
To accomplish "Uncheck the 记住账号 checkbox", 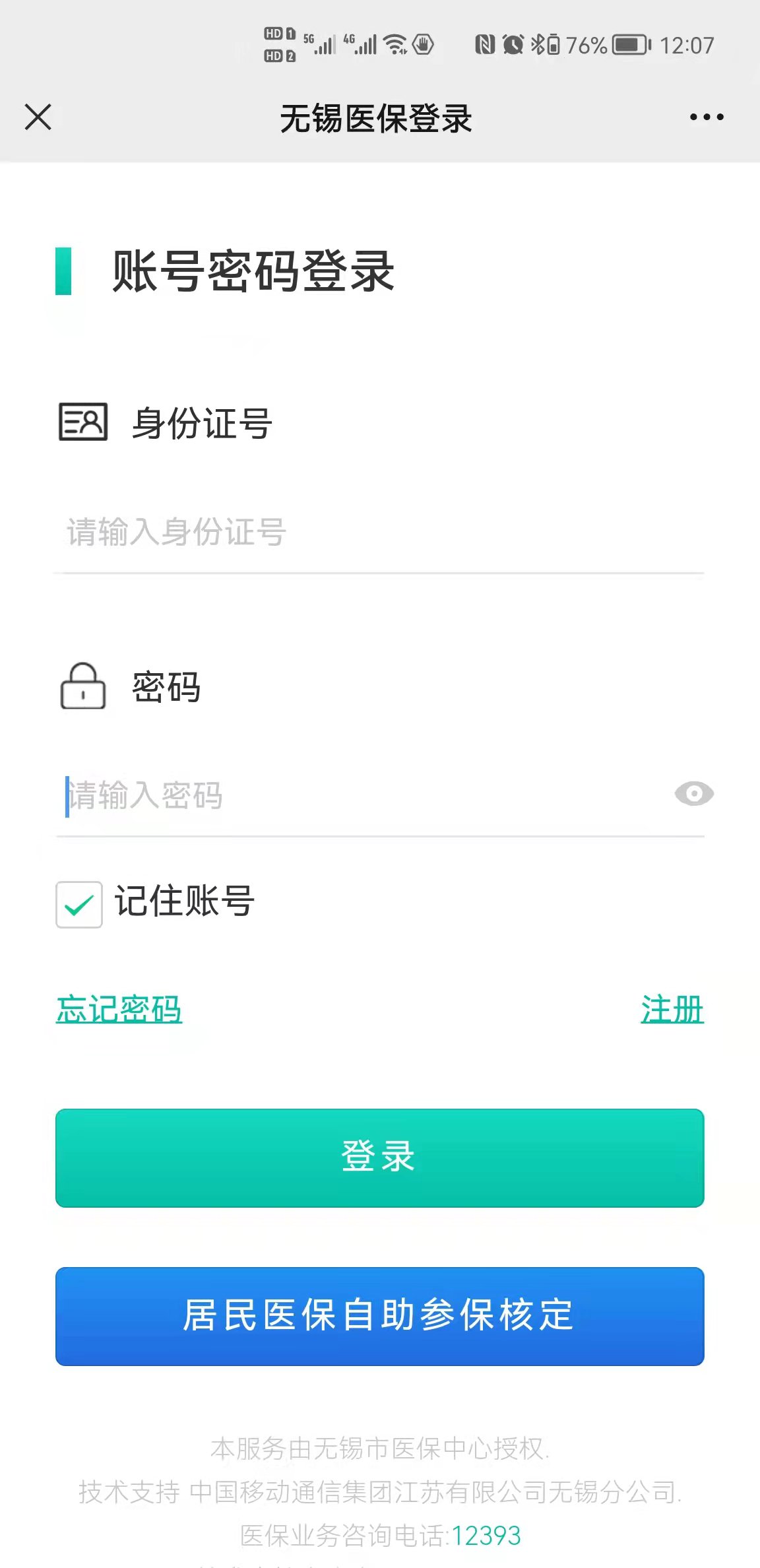I will click(x=79, y=904).
